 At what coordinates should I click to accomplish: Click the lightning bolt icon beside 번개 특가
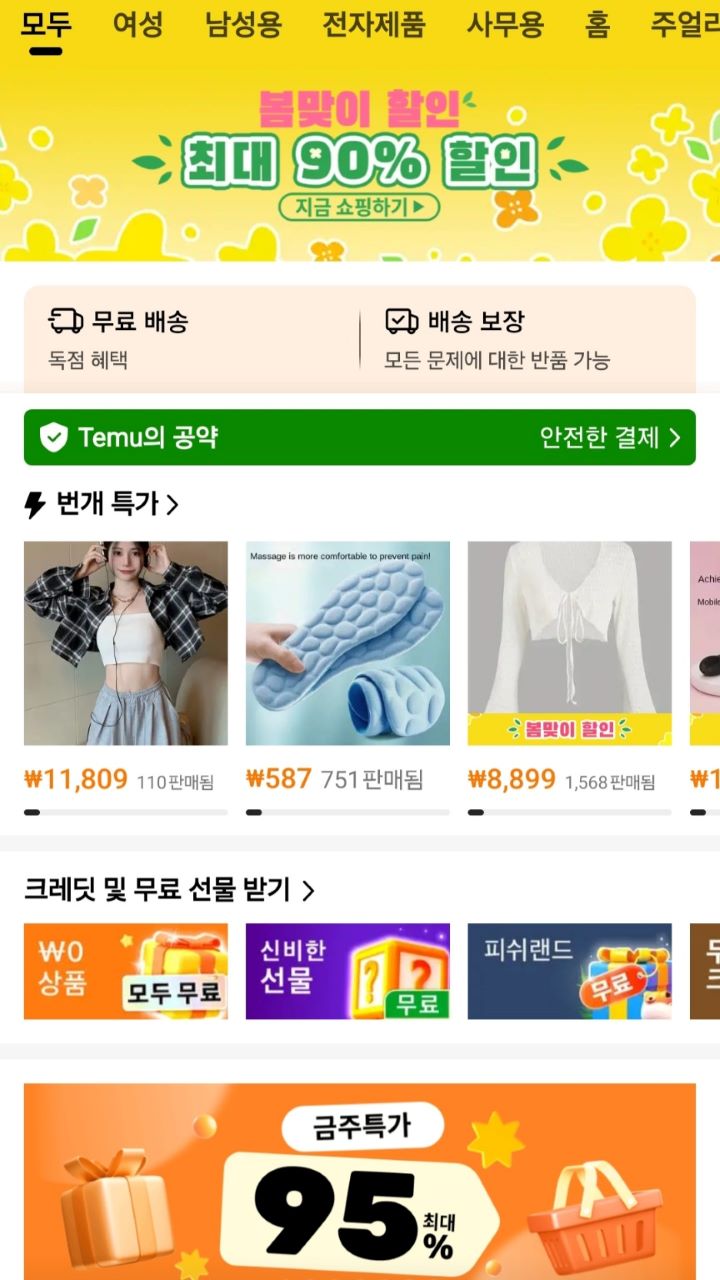(33, 505)
